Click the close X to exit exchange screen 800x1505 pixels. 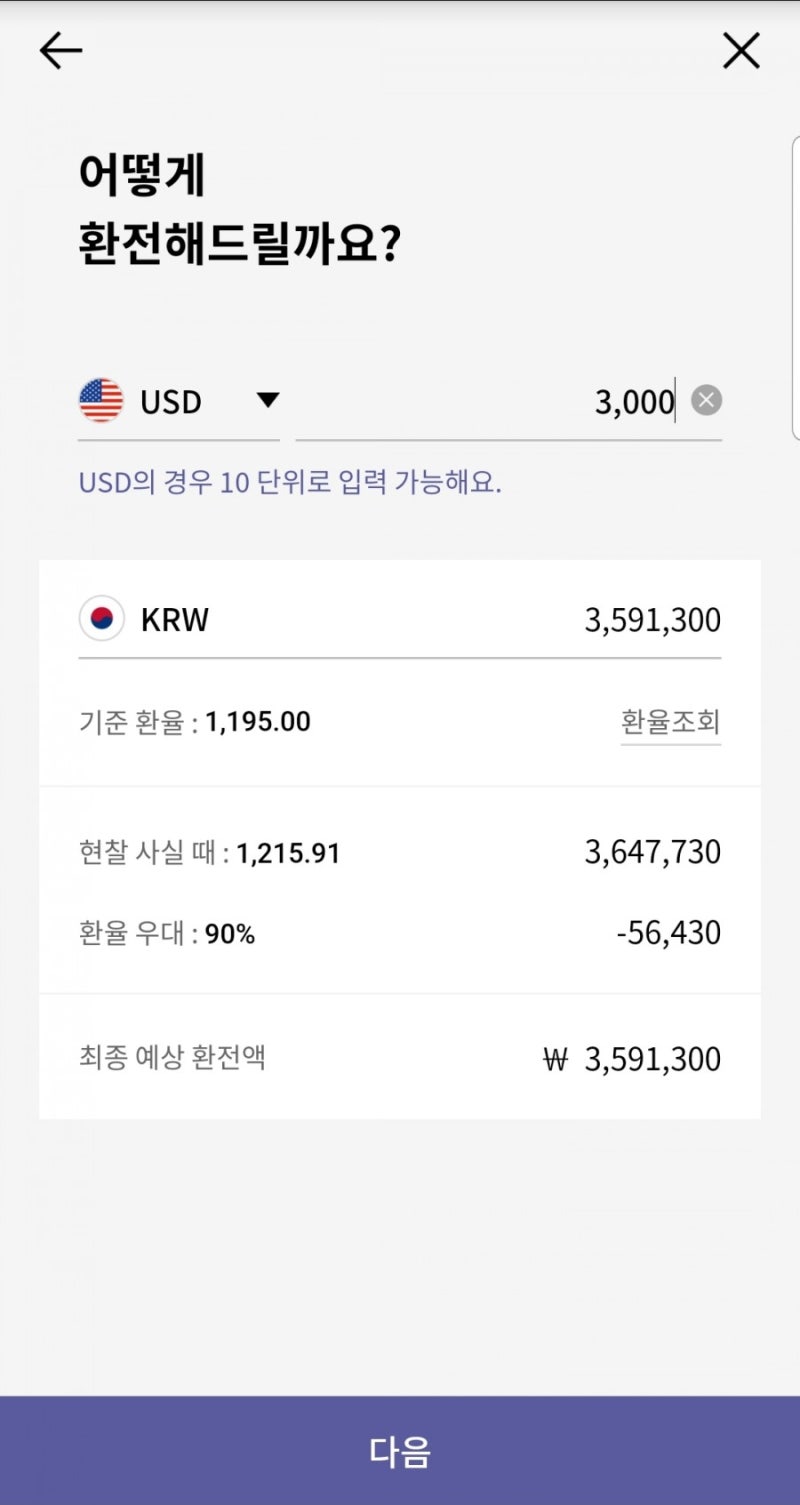741,50
